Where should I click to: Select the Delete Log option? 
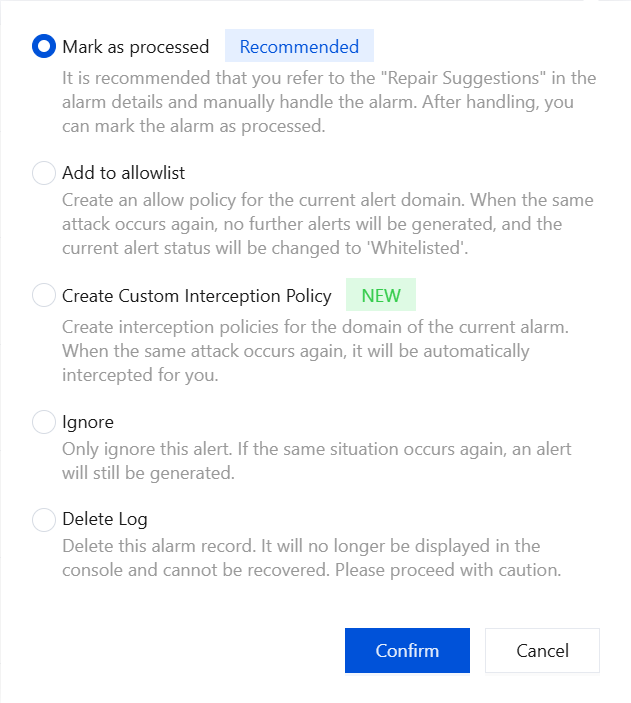pyautogui.click(x=44, y=520)
